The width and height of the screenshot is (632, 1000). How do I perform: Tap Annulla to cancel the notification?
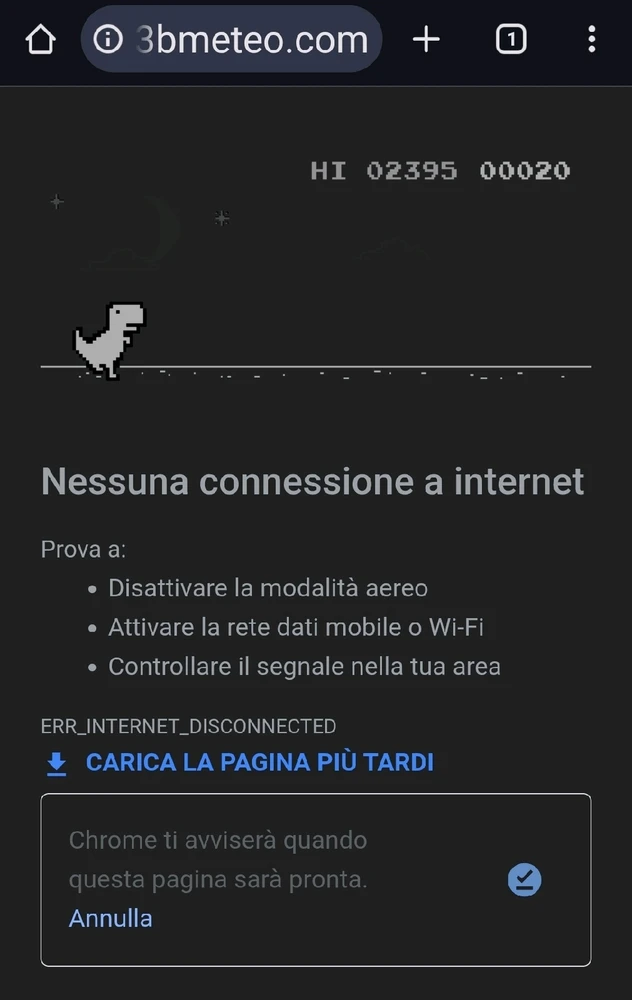(111, 918)
